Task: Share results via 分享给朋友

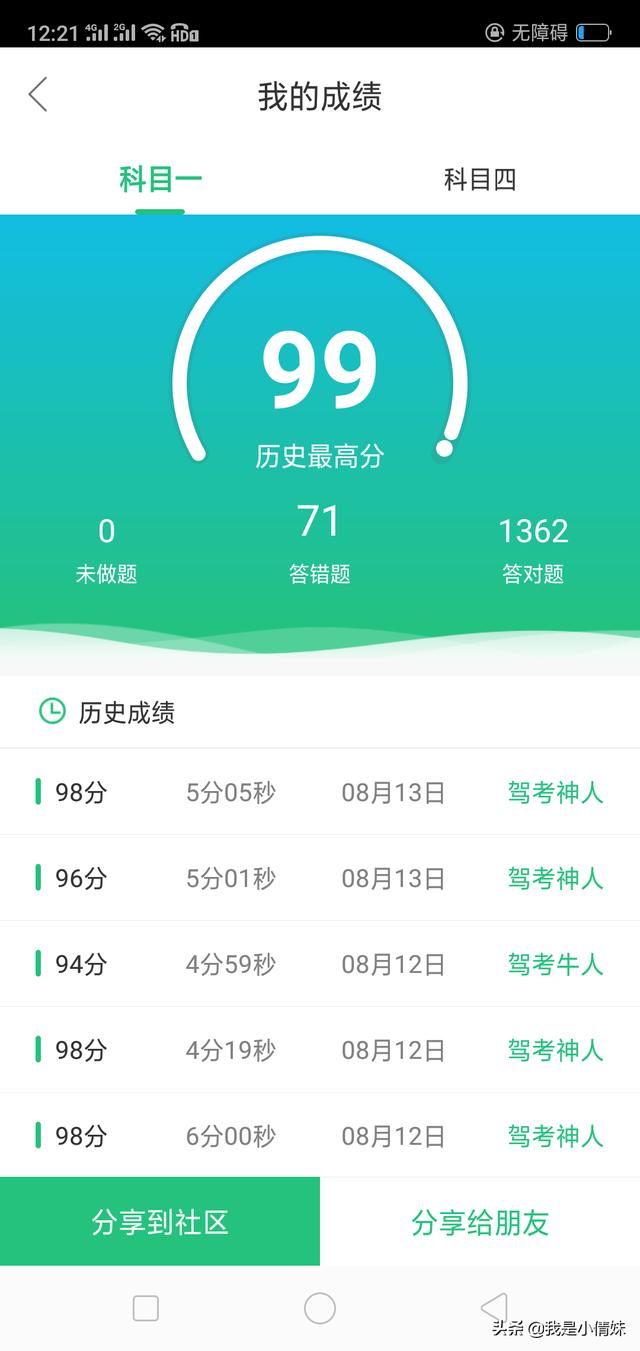Action: [x=480, y=1222]
